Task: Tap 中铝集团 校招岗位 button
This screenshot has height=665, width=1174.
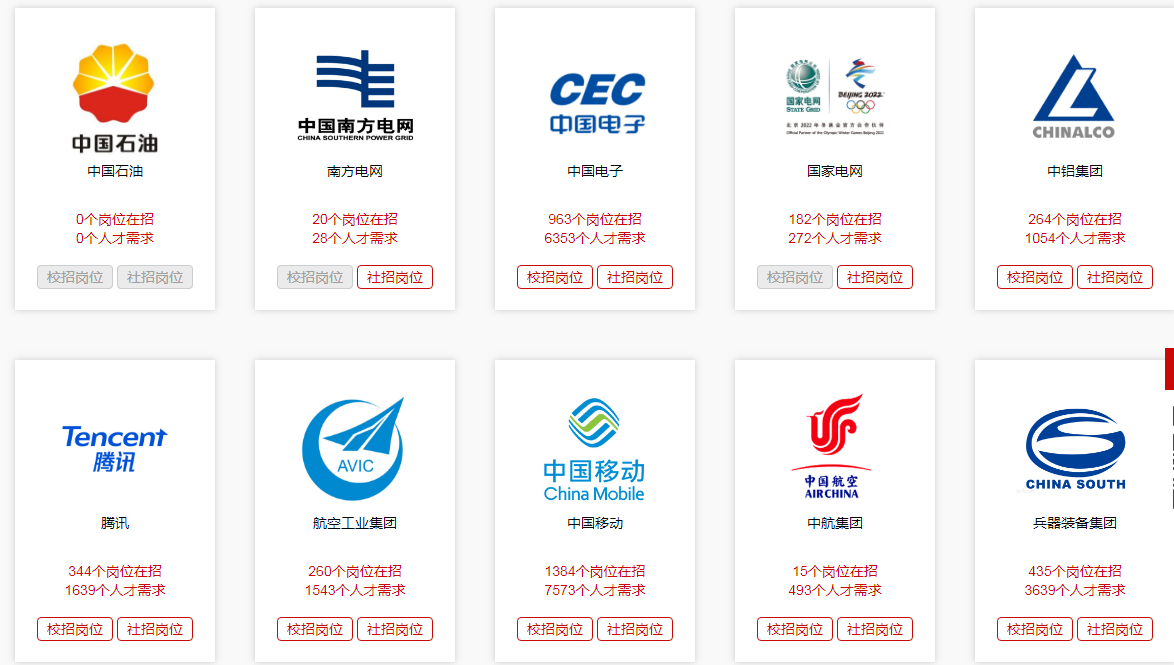Action: pos(1035,277)
